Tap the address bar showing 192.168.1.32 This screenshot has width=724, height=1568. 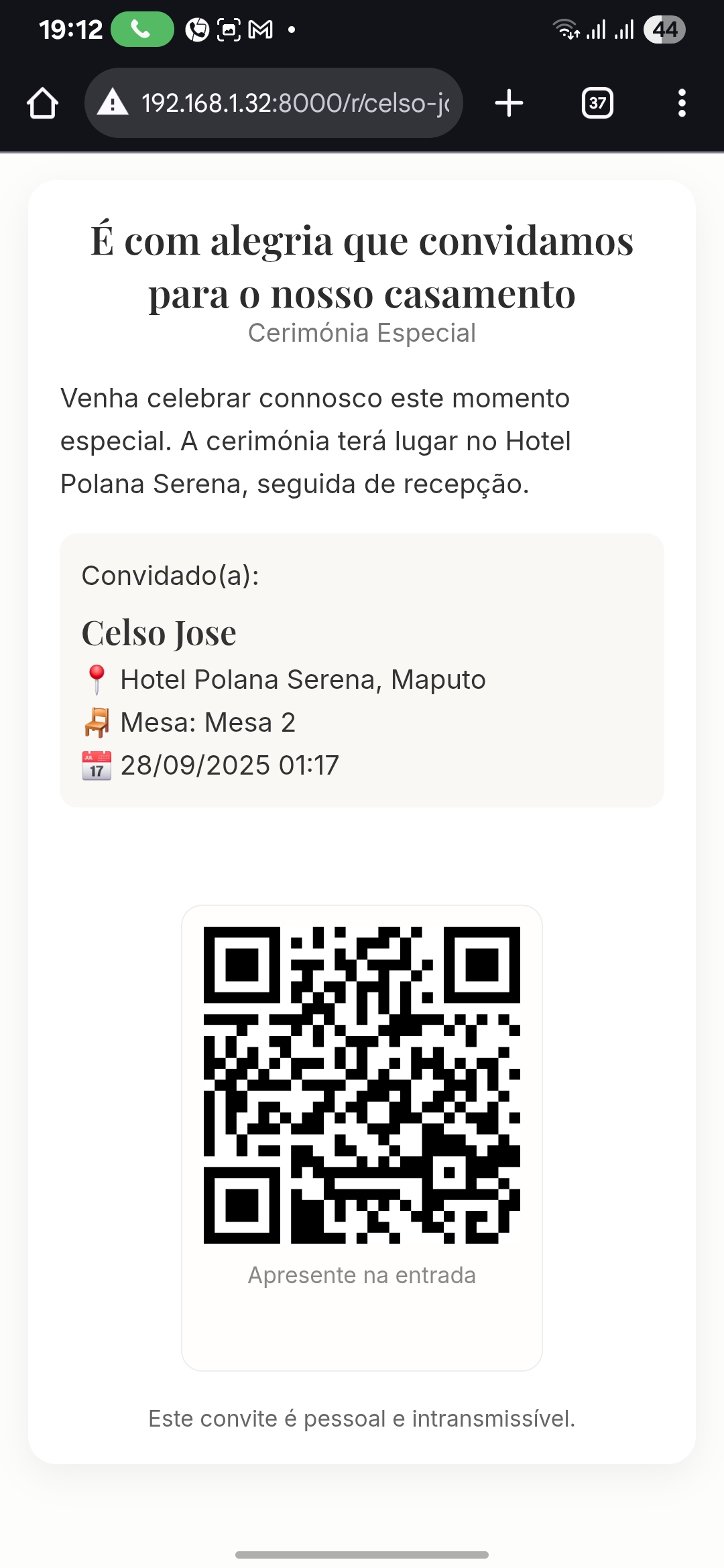(x=295, y=103)
